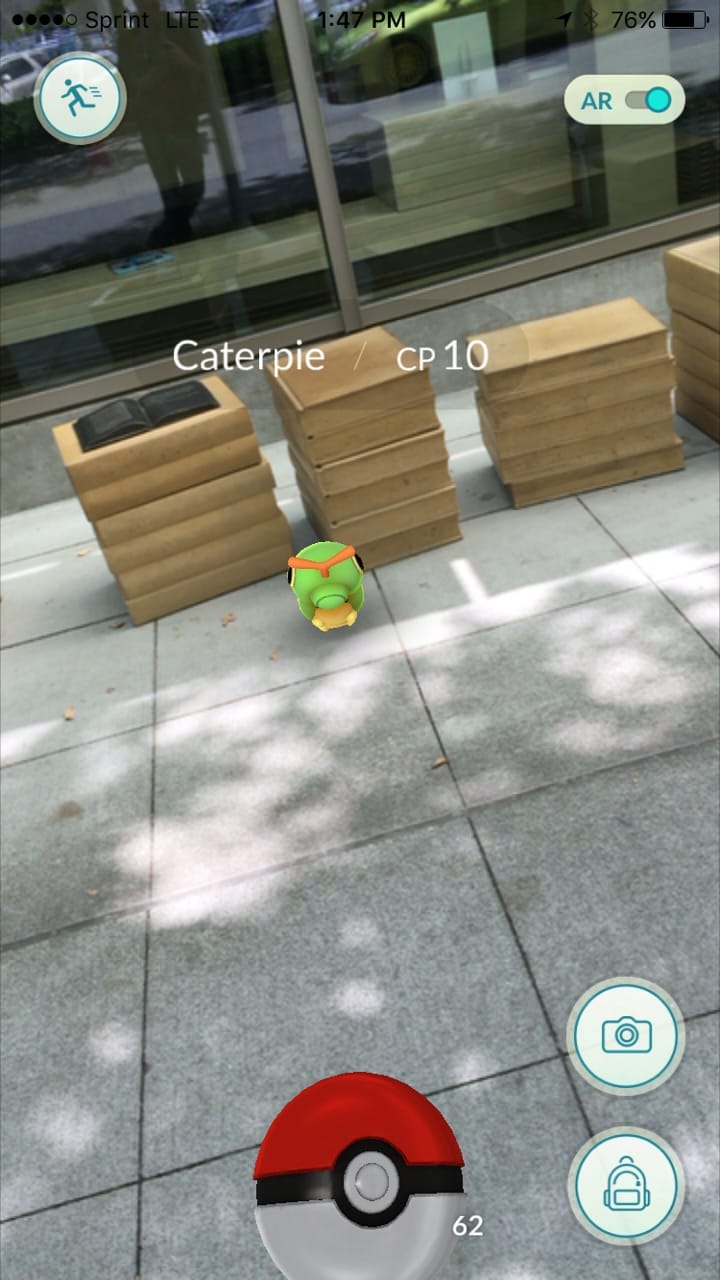Viewport: 720px width, 1280px height.
Task: Turn off the AR mode switch
Action: click(x=646, y=100)
